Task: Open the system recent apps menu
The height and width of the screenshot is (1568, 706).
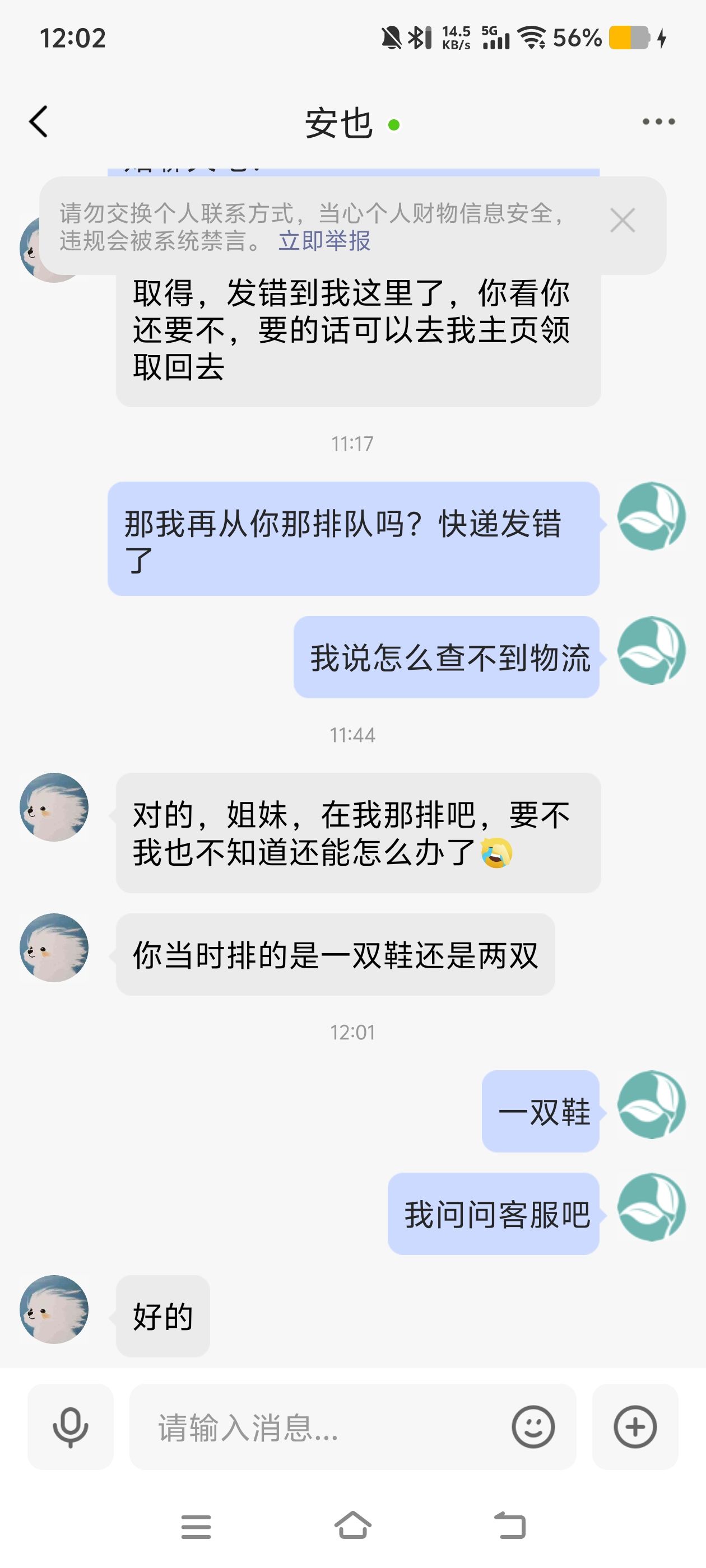Action: click(196, 1526)
